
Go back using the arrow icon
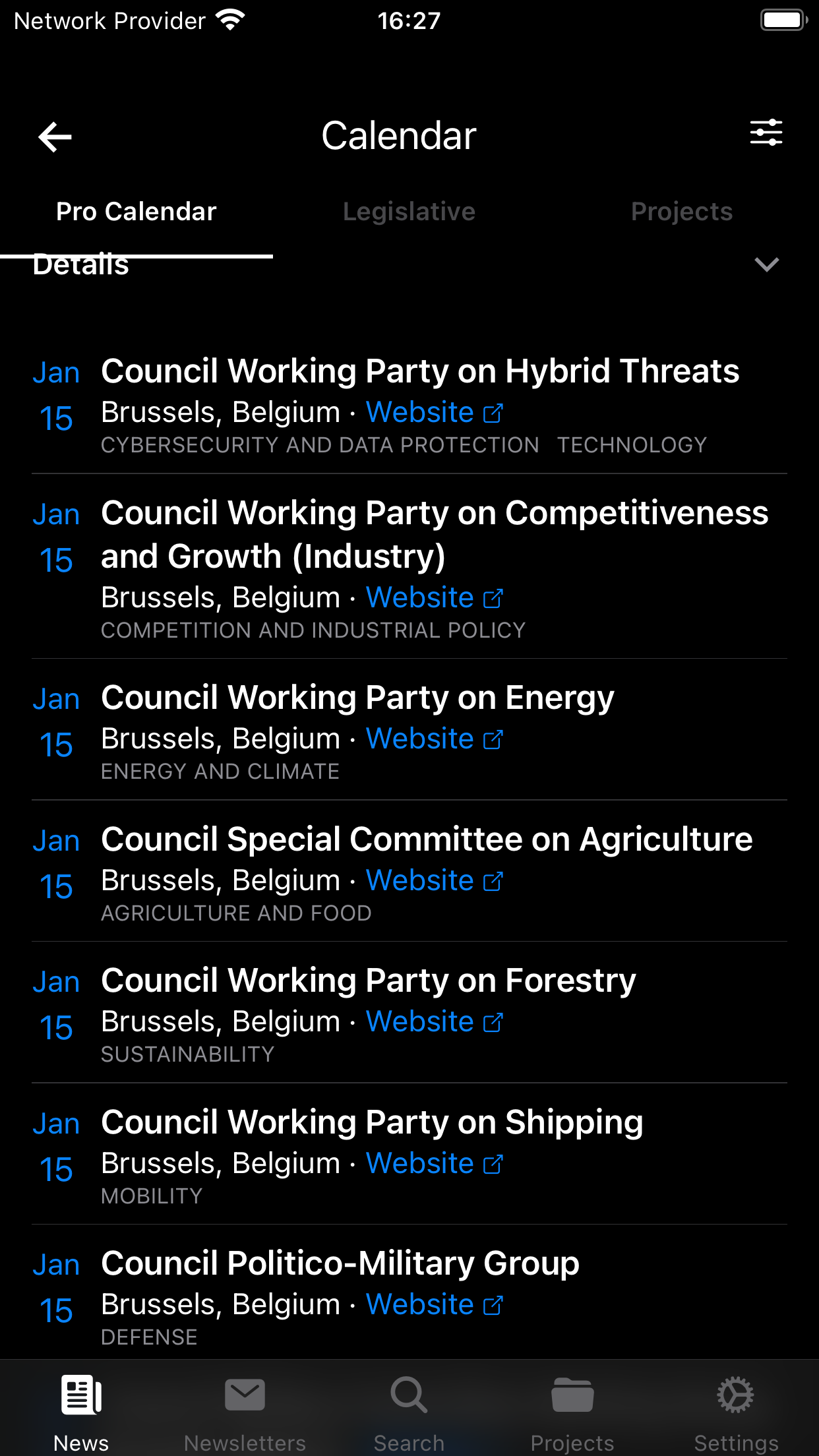click(x=55, y=136)
